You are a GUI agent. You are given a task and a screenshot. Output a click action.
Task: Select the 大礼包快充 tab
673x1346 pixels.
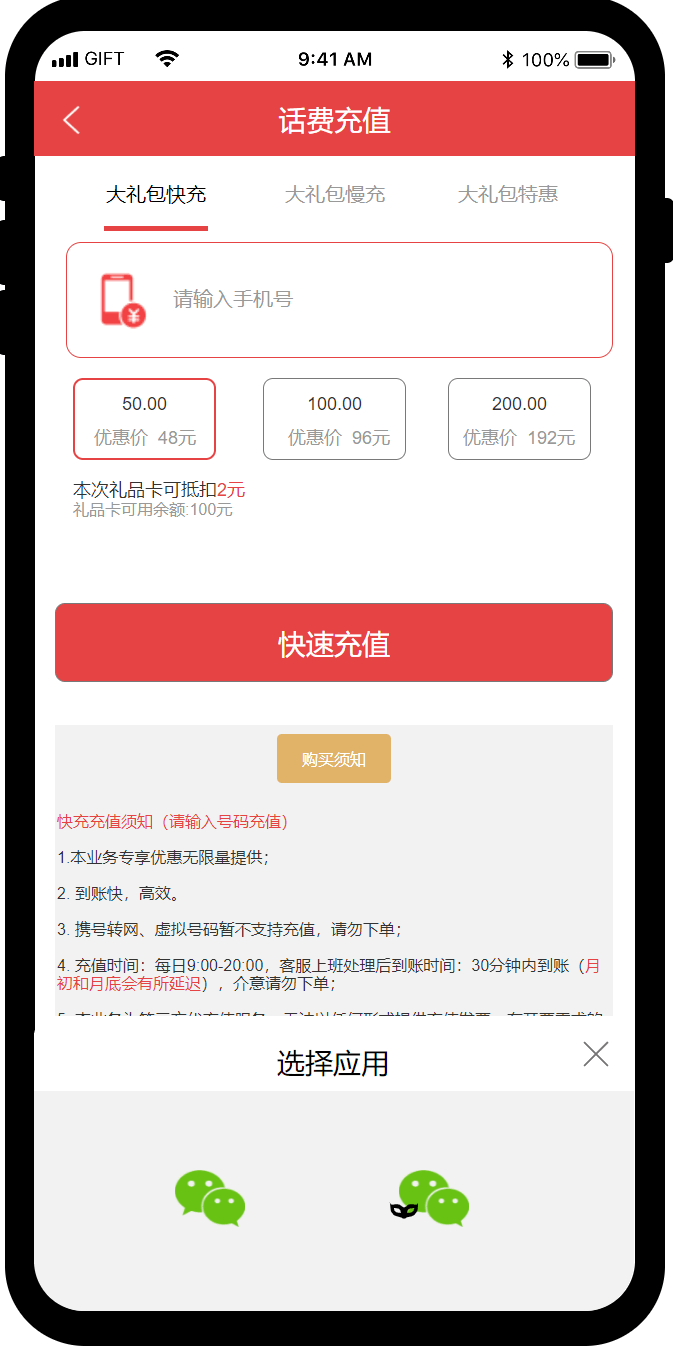[x=156, y=194]
